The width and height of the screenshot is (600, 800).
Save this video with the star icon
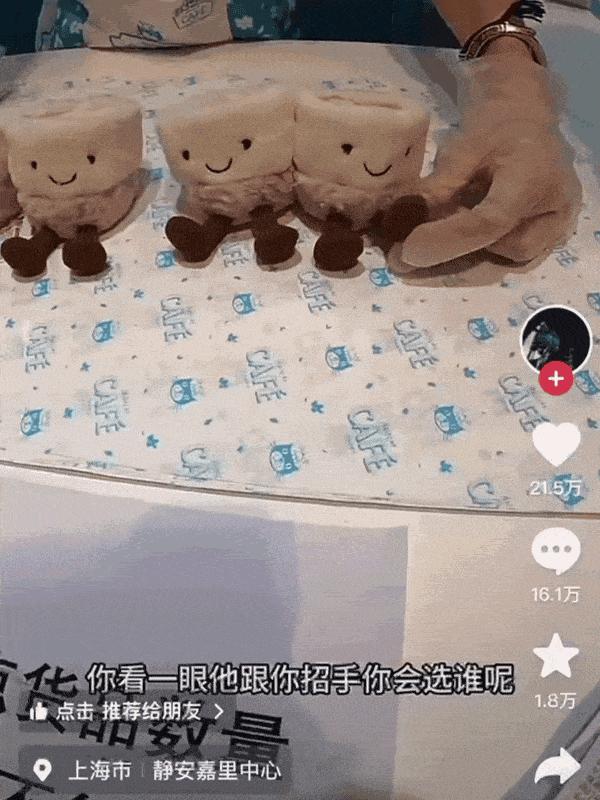[555, 655]
